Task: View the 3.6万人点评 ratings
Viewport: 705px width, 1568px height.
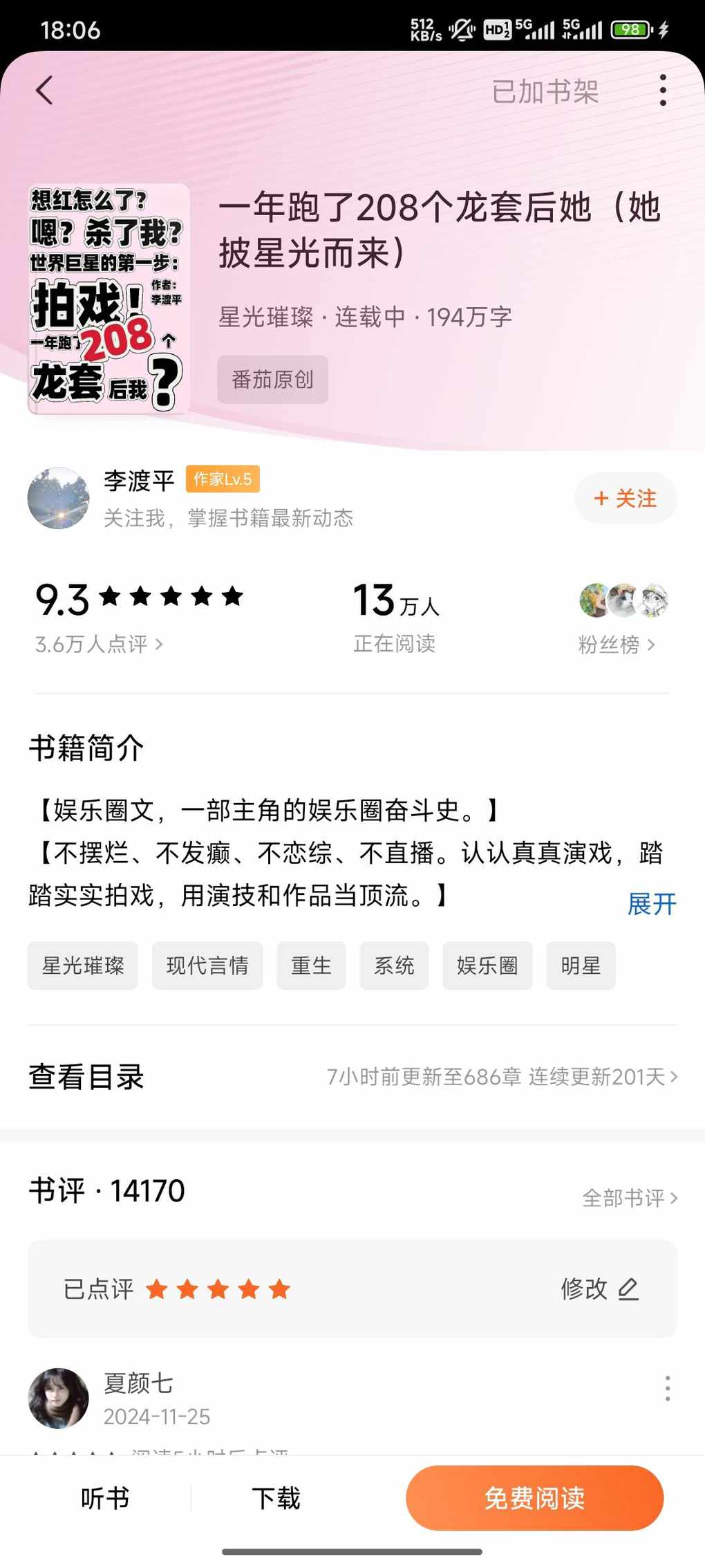Action: coord(99,644)
